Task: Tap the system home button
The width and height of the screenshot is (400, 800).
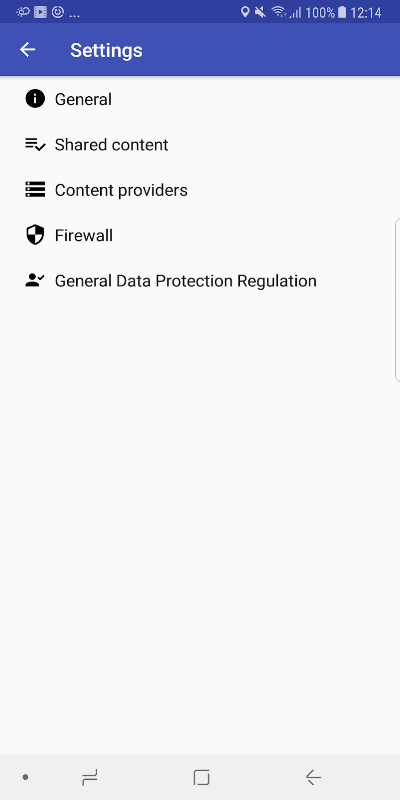Action: click(202, 778)
